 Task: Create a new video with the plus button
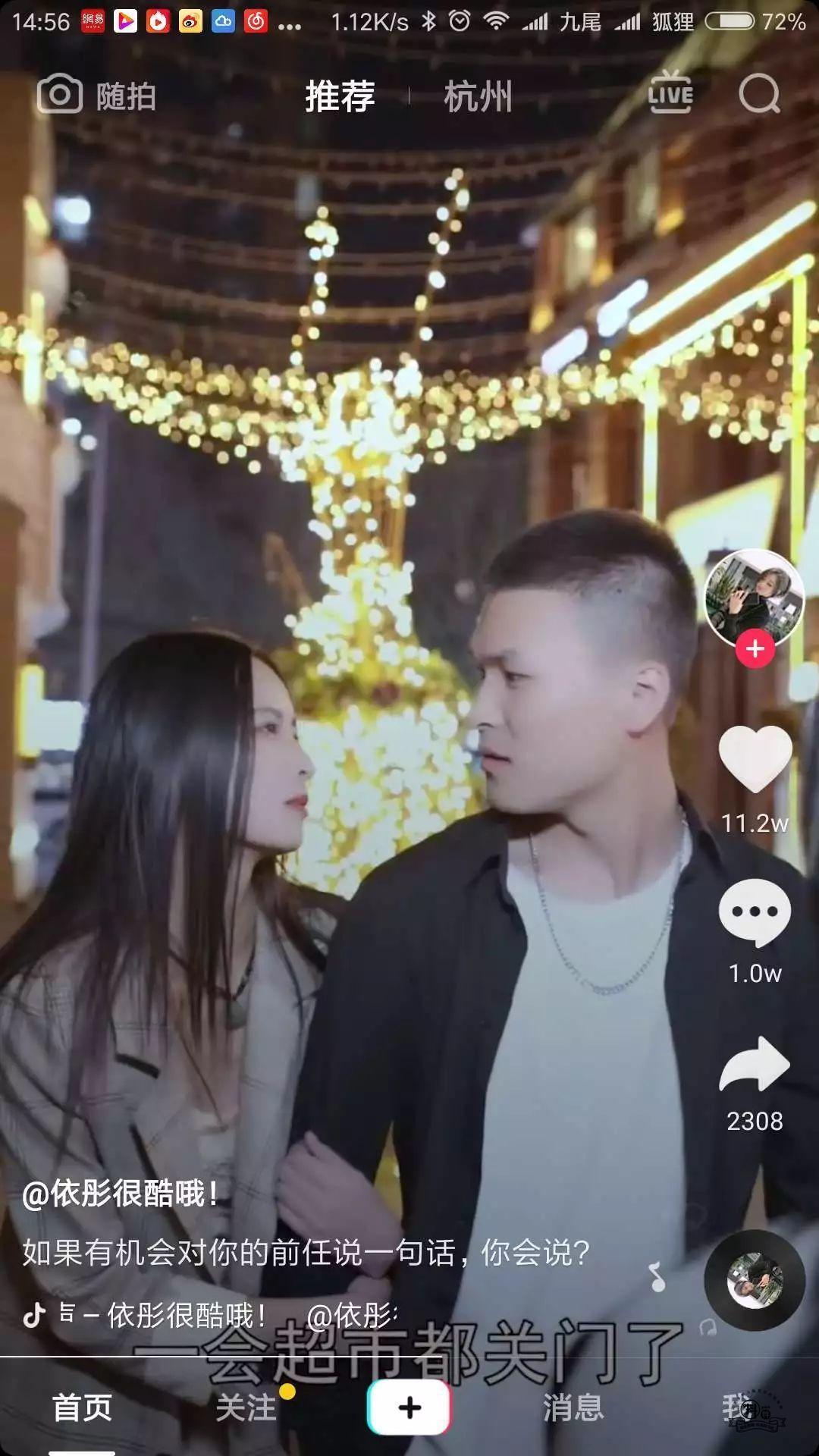[409, 1407]
